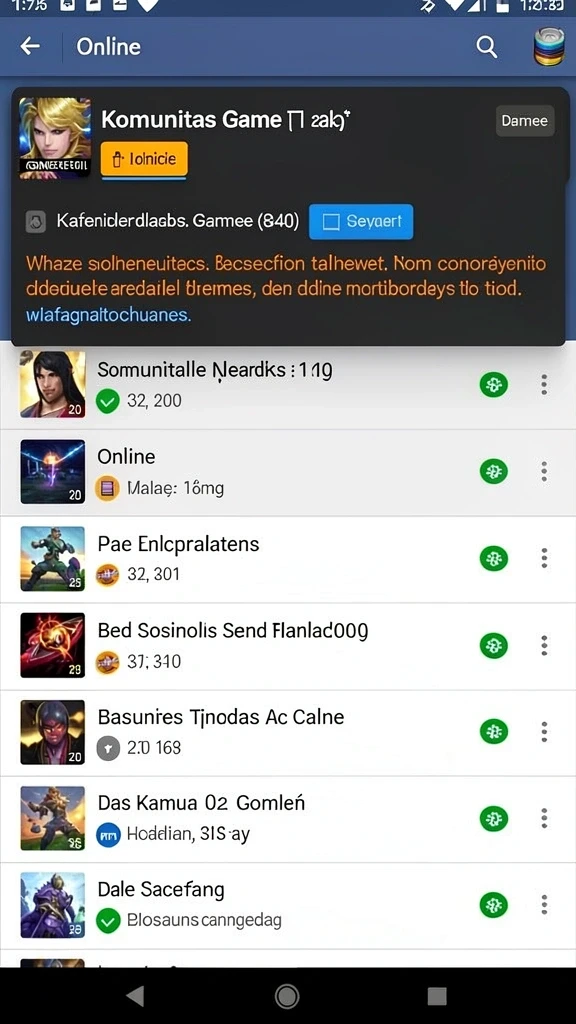This screenshot has width=576, height=1024.
Task: Open overflow menu for Basunires Tjnodas Ac Calne
Action: [544, 732]
